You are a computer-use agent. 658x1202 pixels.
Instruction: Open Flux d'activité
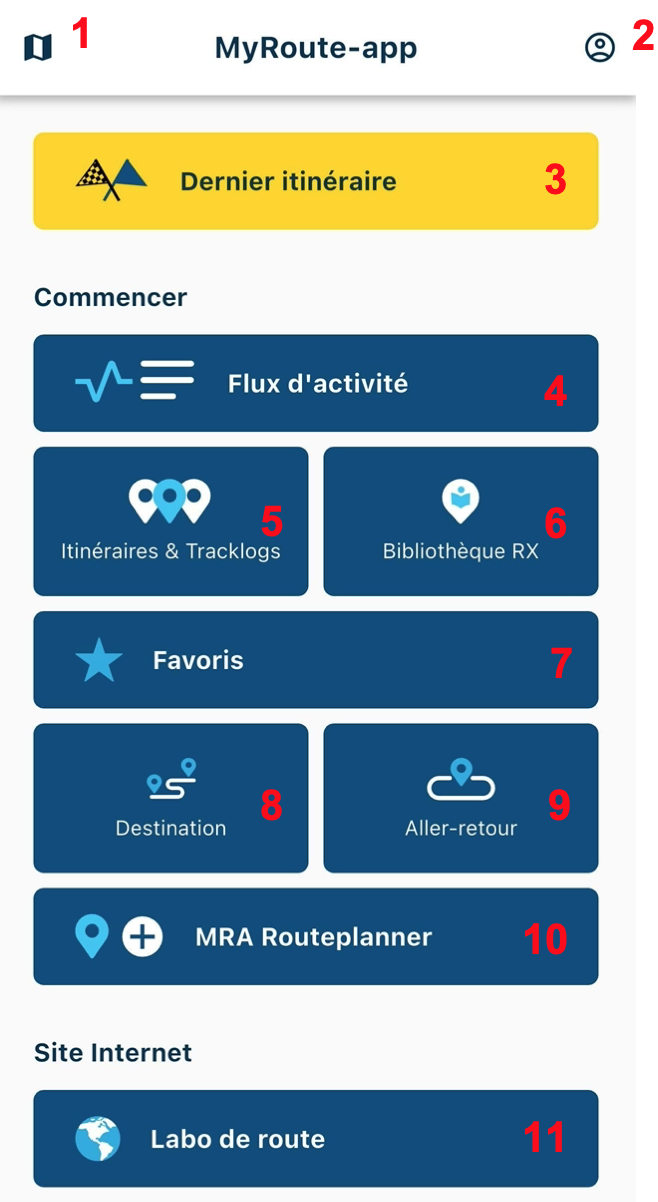316,383
